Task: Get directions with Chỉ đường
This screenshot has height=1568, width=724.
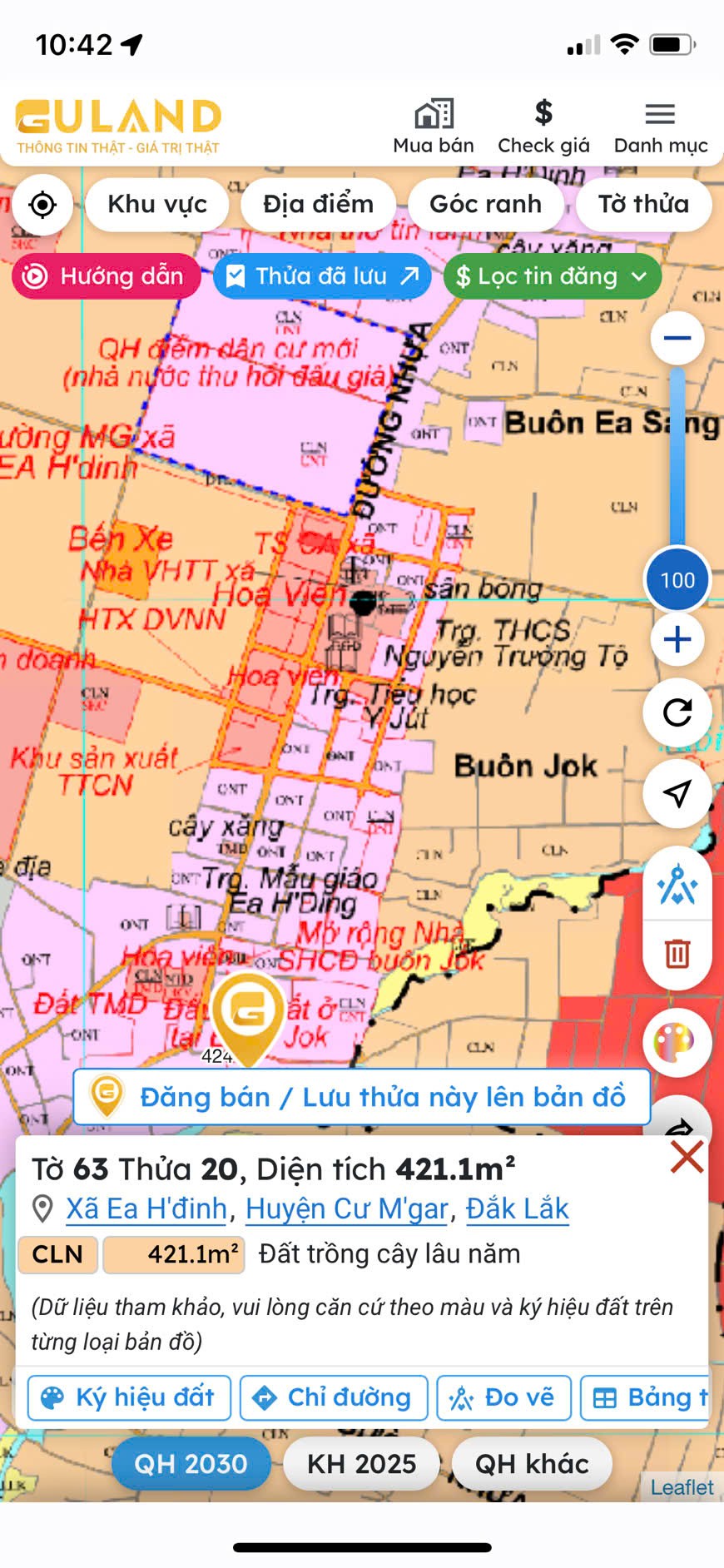Action: tap(334, 1397)
